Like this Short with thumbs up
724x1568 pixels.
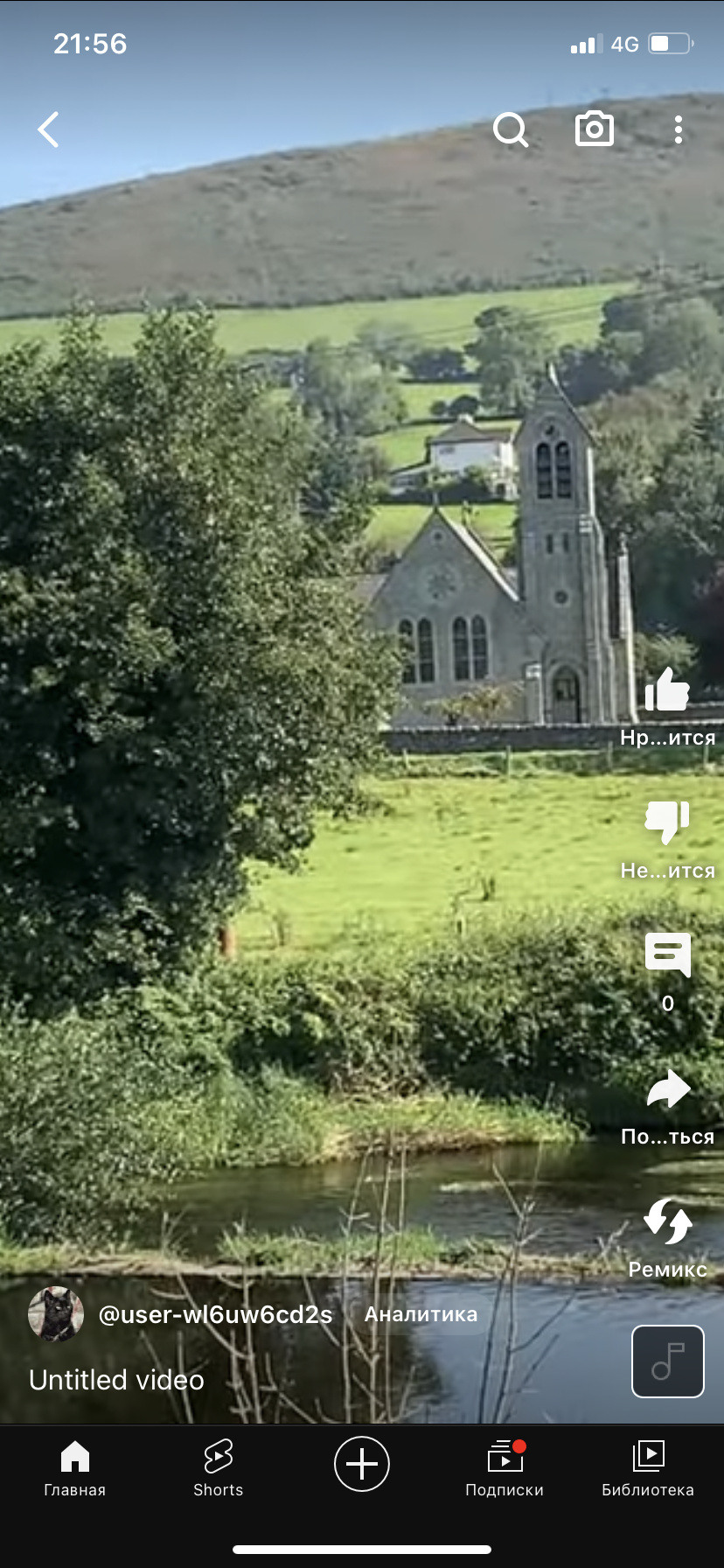[x=667, y=690]
